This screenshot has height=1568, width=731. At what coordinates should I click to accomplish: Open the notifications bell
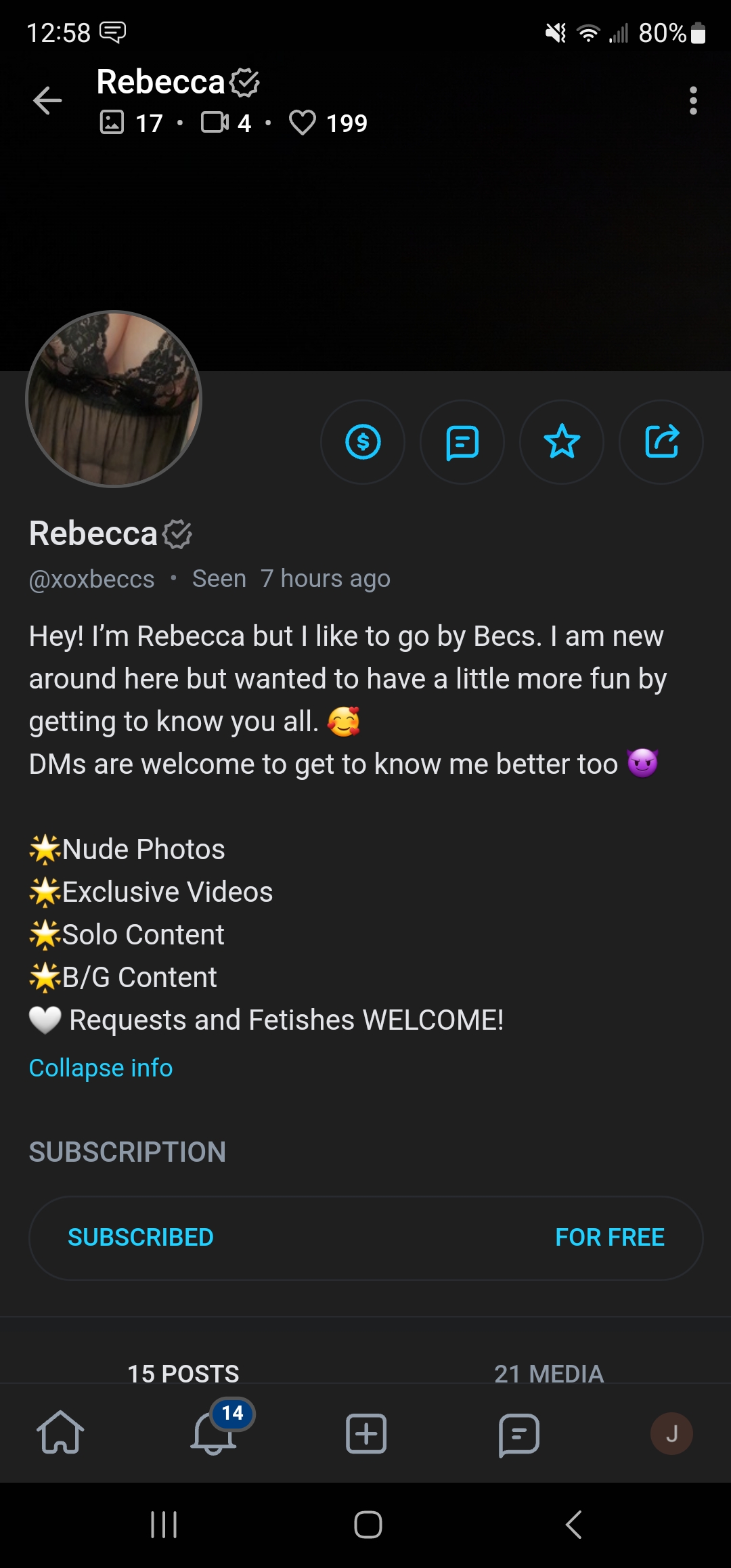pyautogui.click(x=214, y=1433)
